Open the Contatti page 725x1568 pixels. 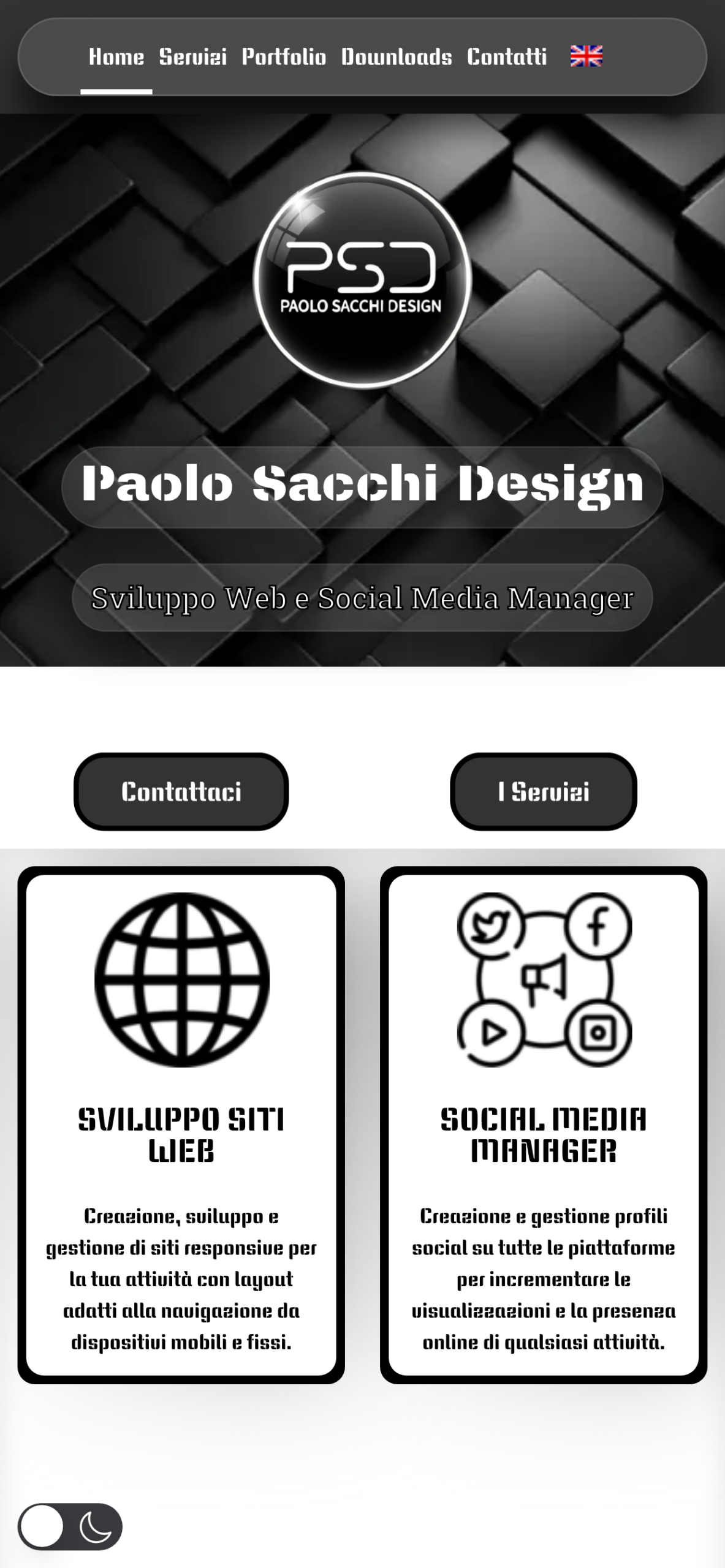(x=507, y=57)
